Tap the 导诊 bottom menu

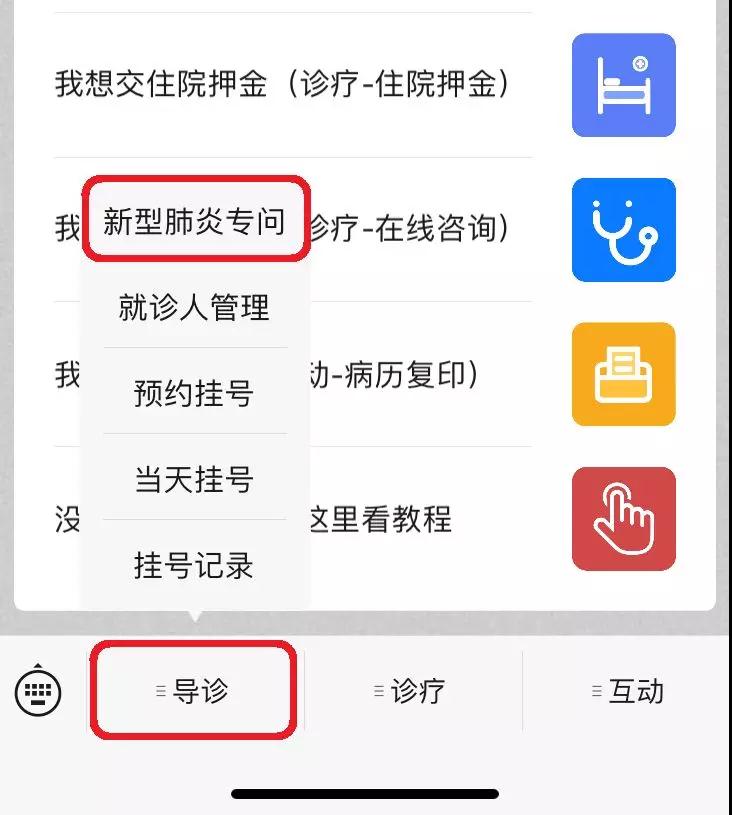click(x=195, y=691)
